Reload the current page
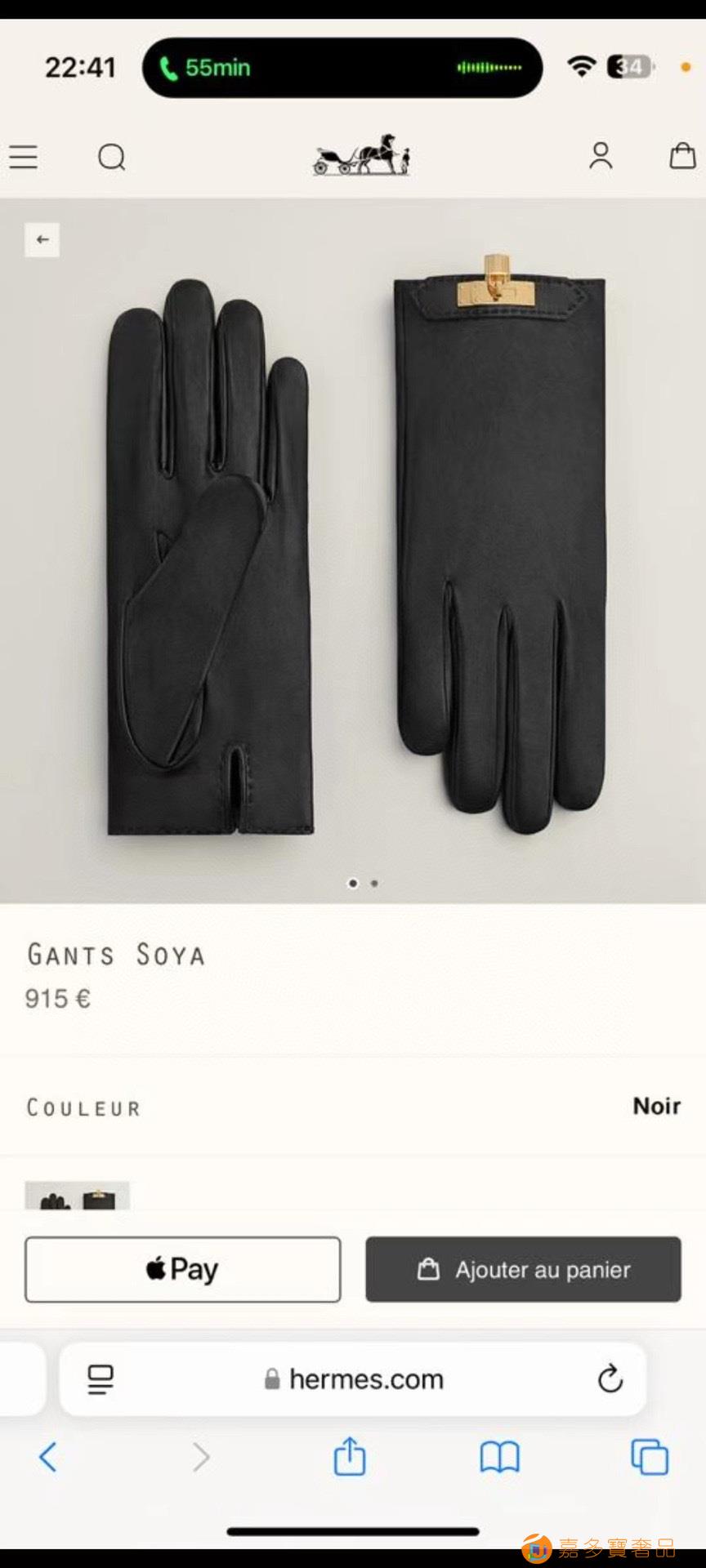The width and height of the screenshot is (706, 1568). [610, 1379]
